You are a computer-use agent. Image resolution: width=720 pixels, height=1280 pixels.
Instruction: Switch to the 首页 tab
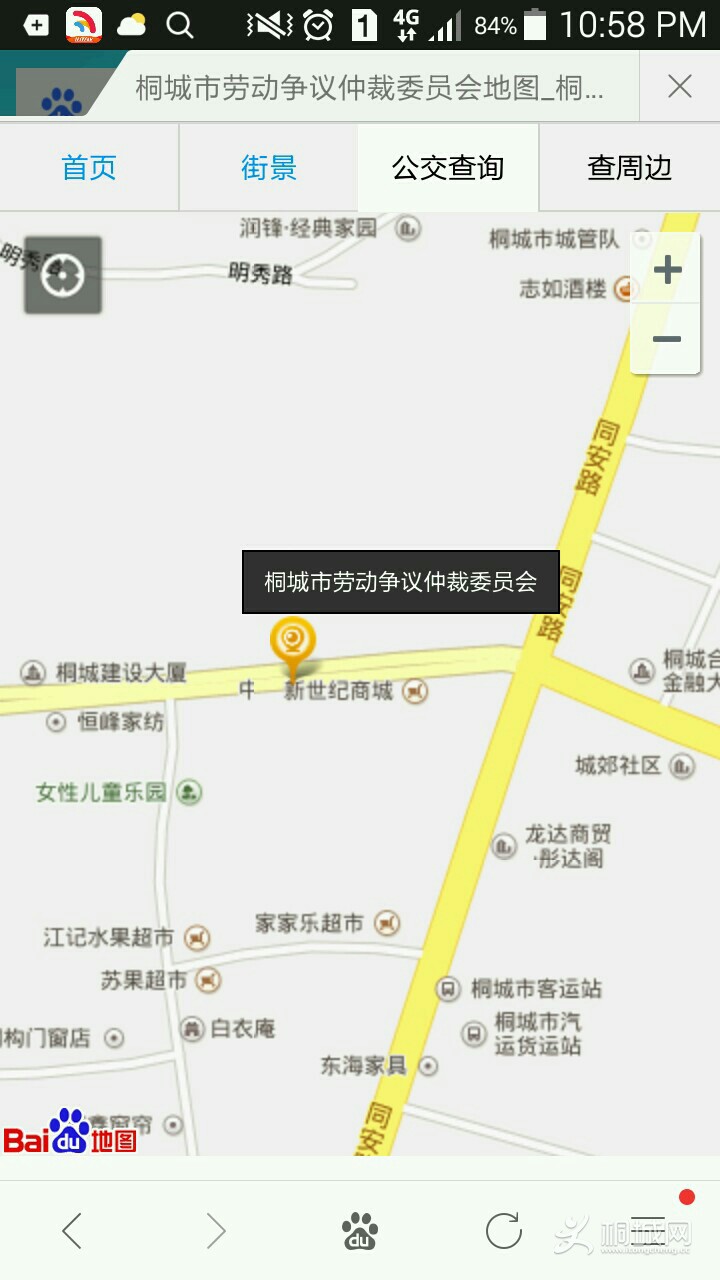tap(89, 167)
